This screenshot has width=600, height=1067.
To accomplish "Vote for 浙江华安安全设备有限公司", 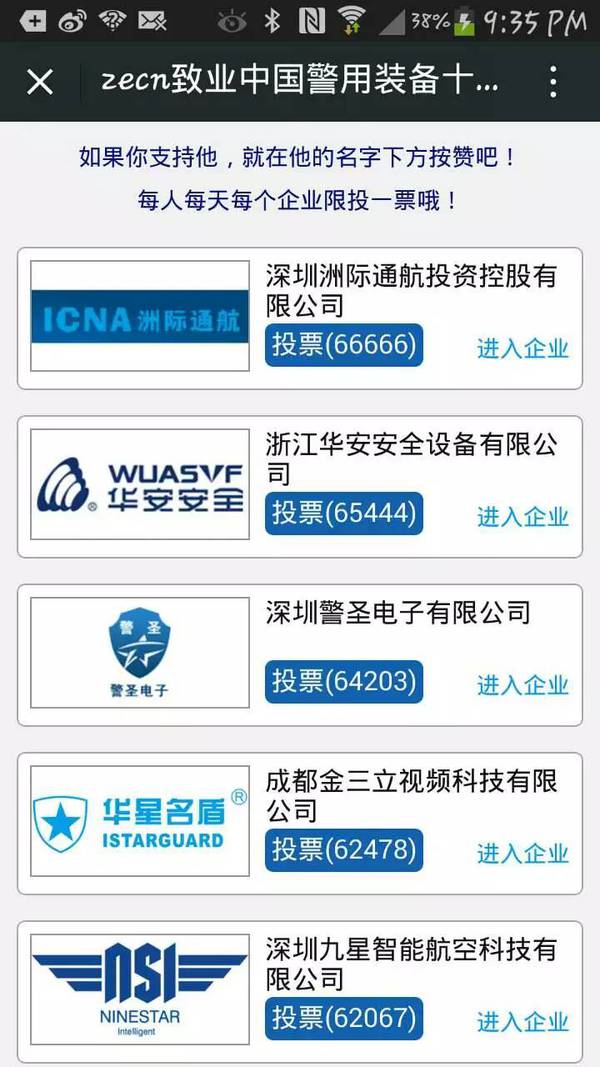I will [x=344, y=513].
